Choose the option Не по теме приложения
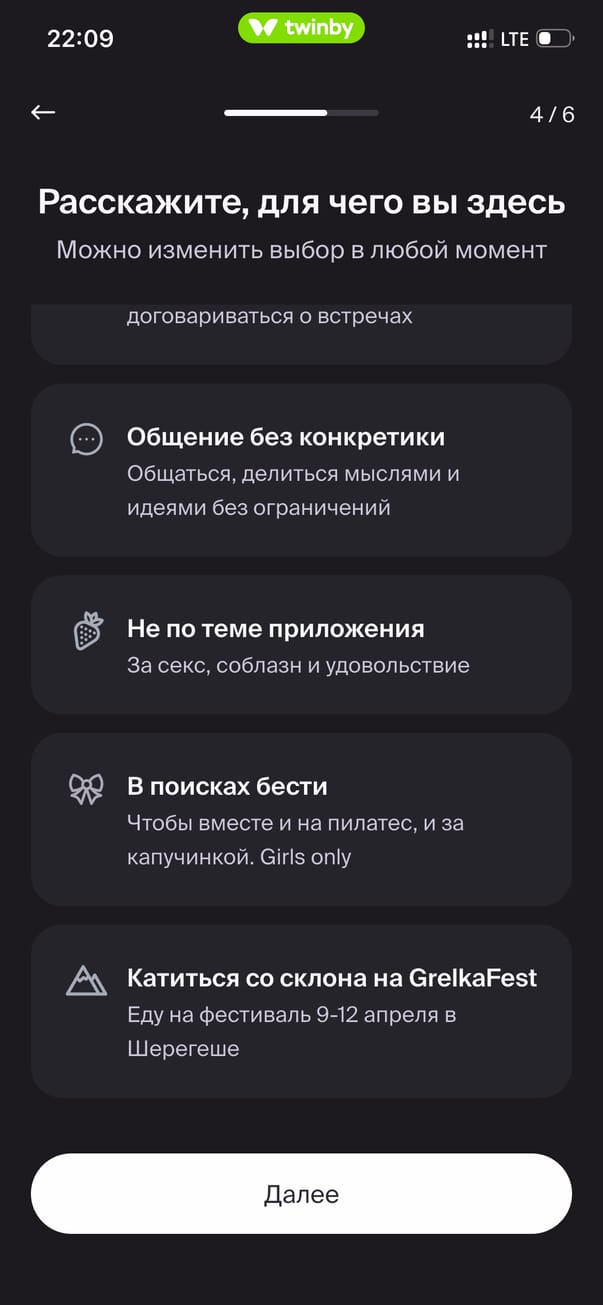 point(301,645)
